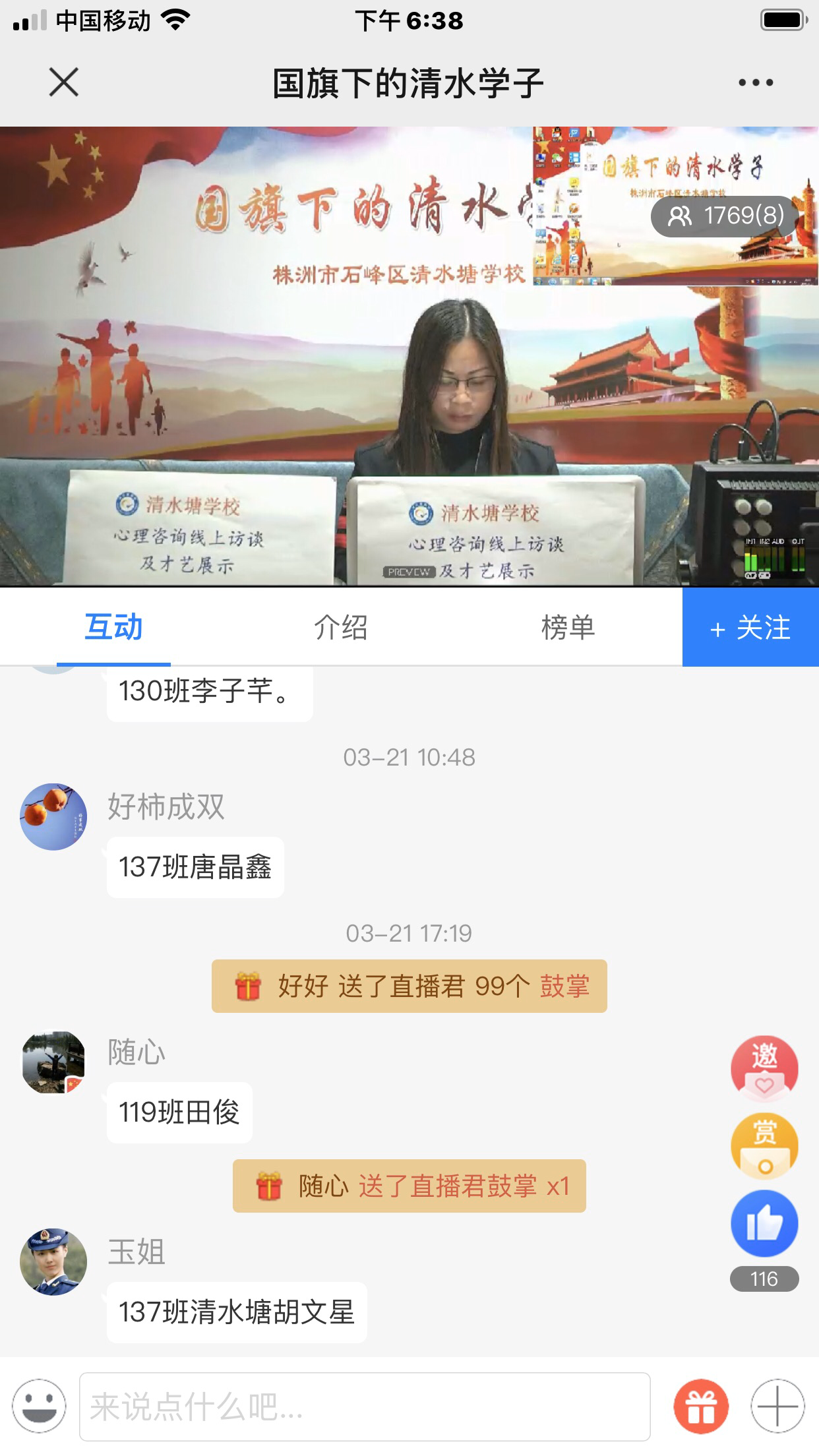
Task: Open the three-dot overflow menu
Action: click(755, 82)
